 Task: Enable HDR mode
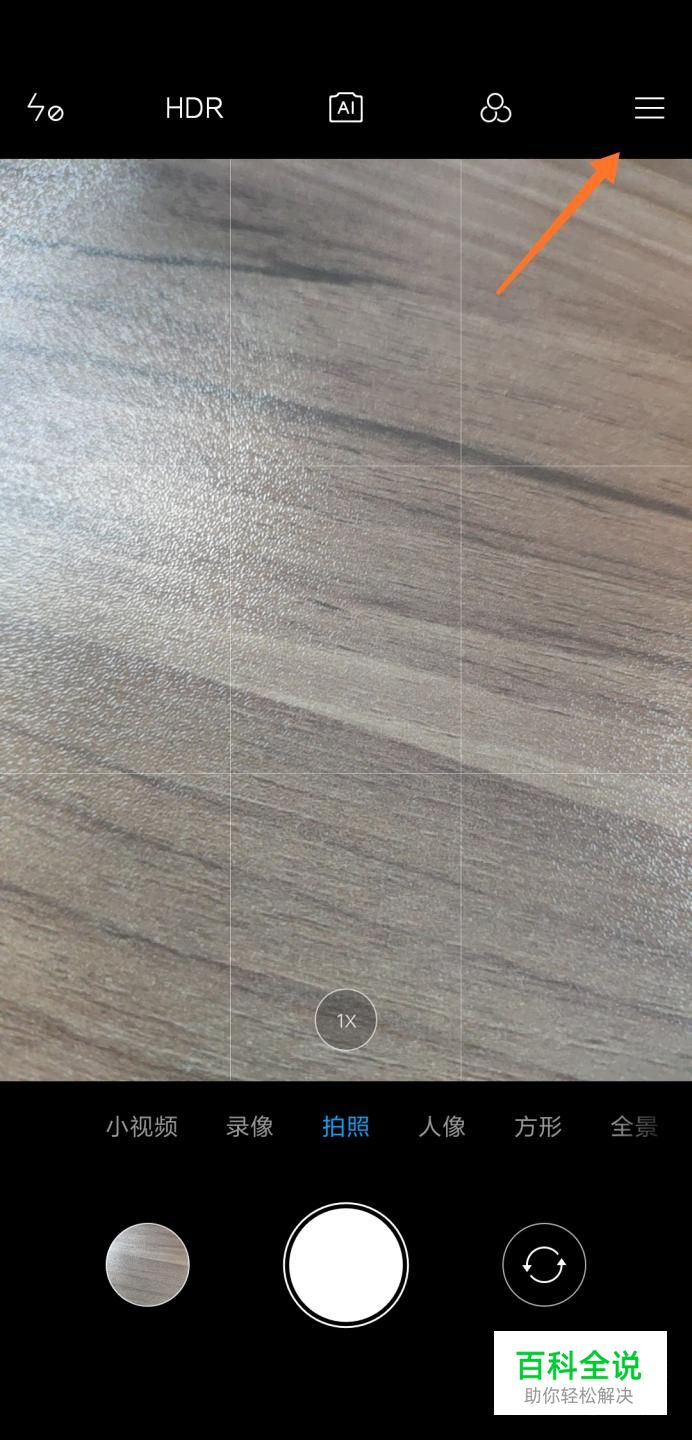[x=194, y=108]
